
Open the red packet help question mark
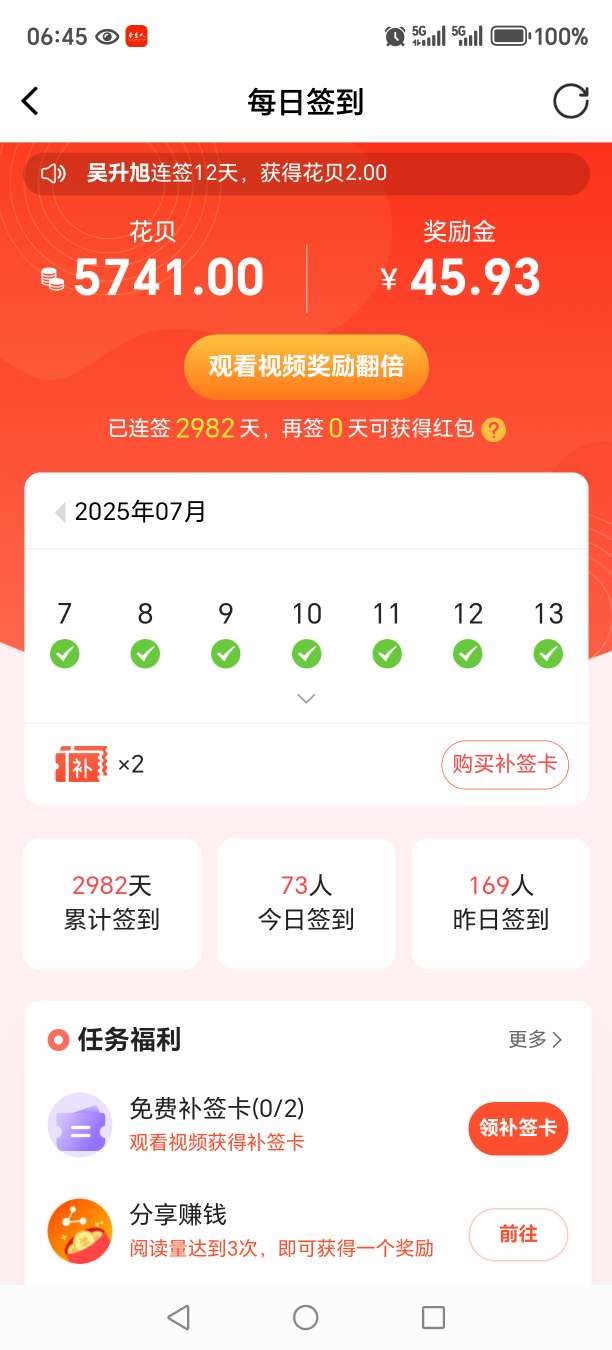(494, 430)
